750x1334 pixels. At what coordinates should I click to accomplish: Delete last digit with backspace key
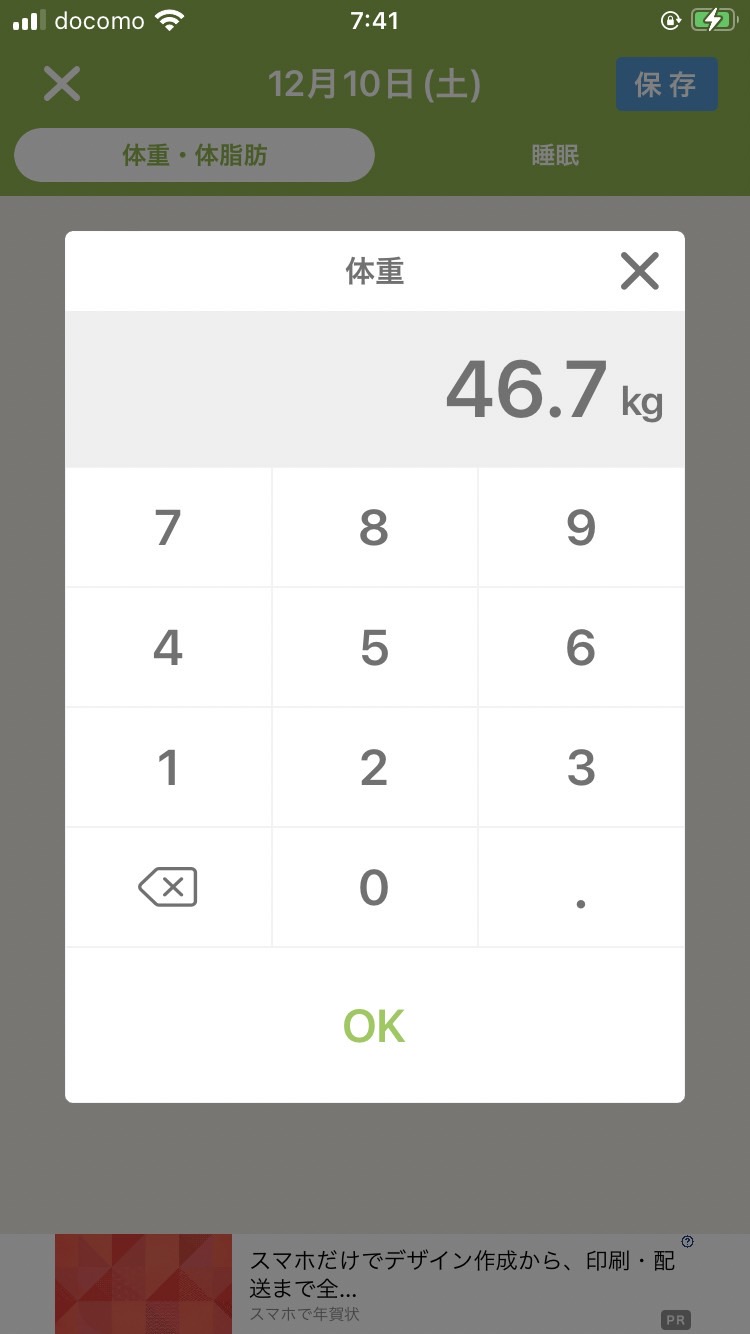pyautogui.click(x=168, y=887)
